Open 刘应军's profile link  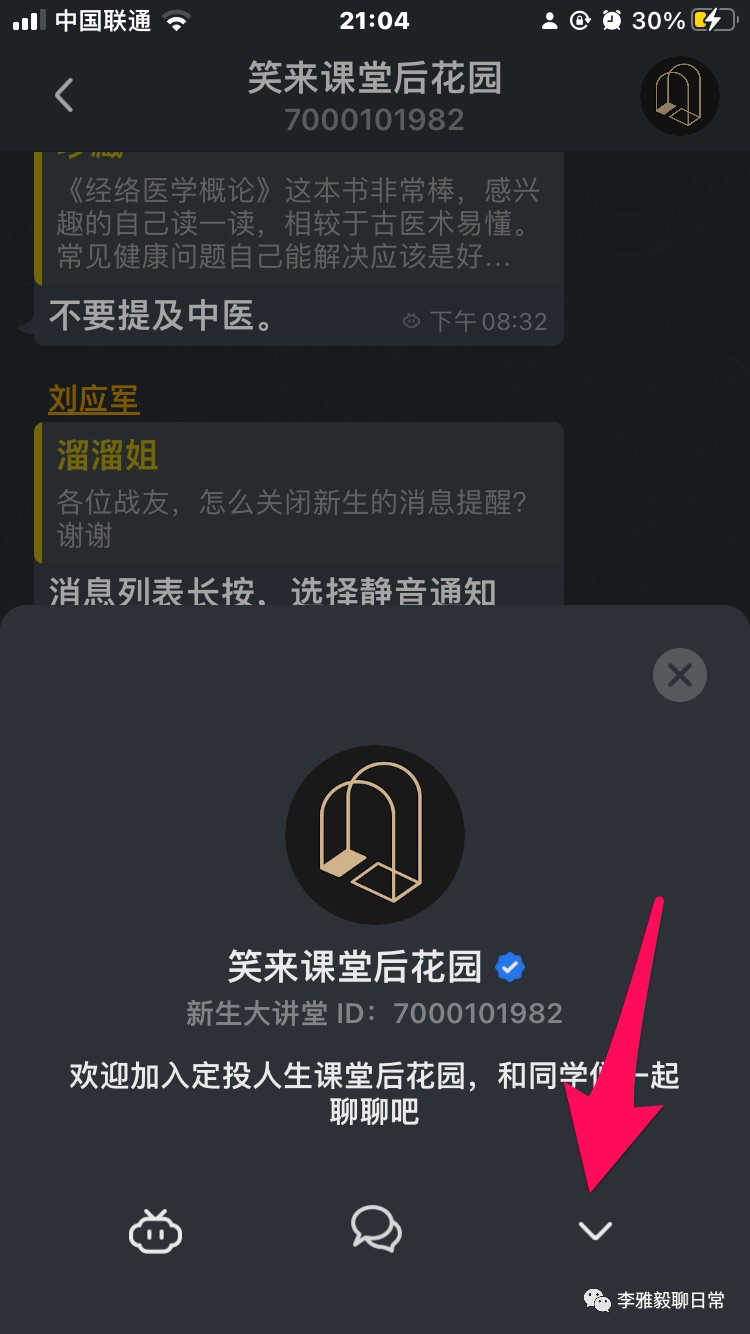[x=93, y=399]
